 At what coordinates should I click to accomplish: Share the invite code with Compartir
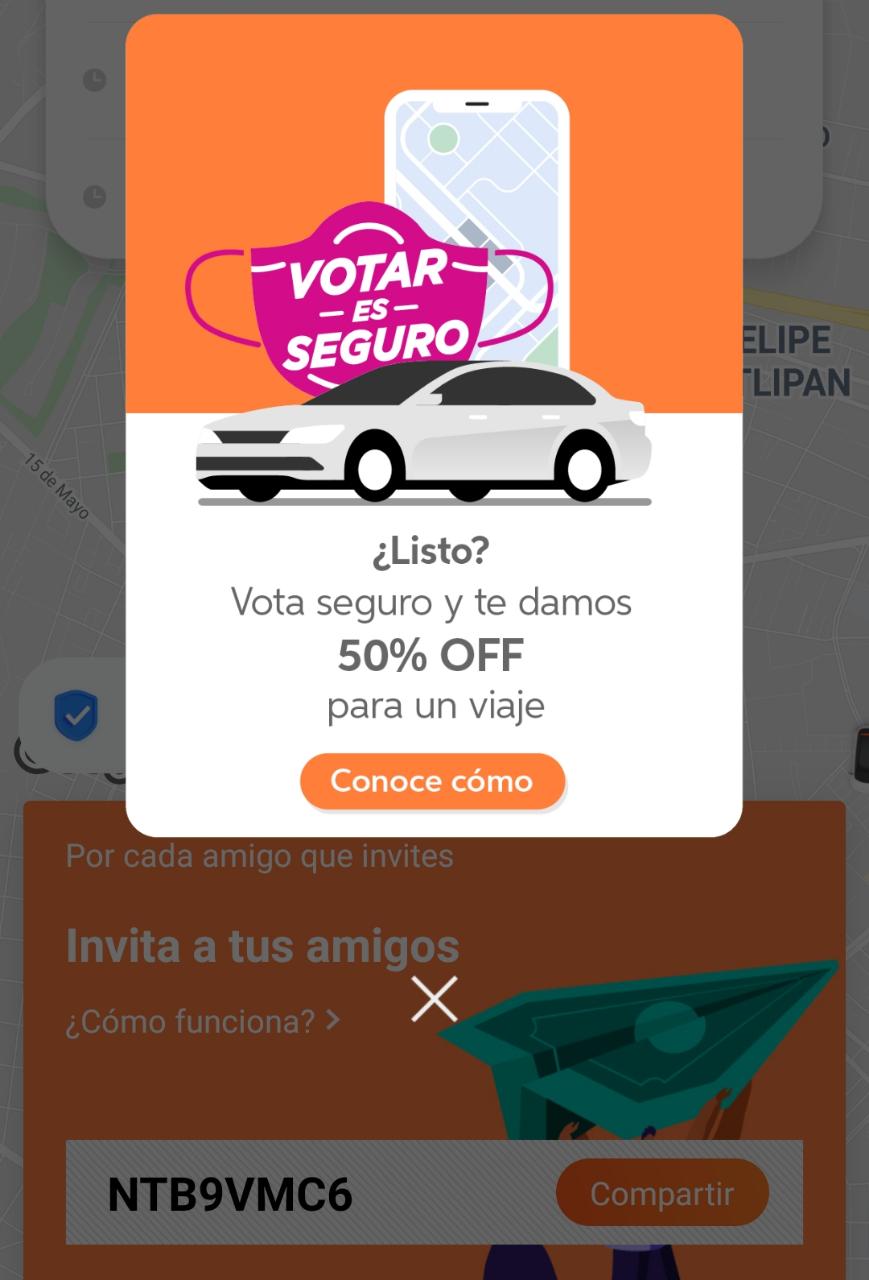click(662, 1193)
